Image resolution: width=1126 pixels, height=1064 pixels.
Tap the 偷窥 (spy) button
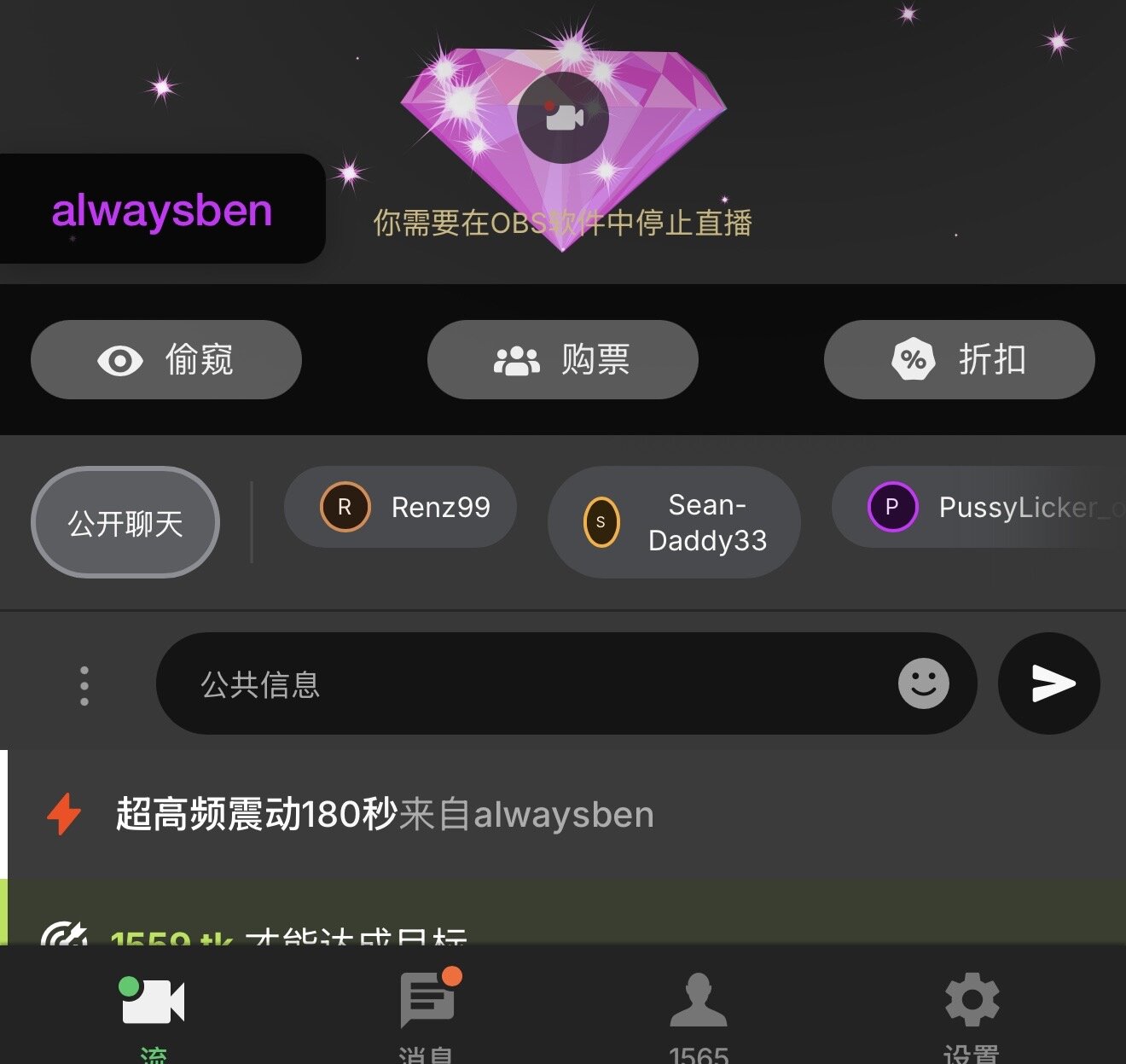166,360
